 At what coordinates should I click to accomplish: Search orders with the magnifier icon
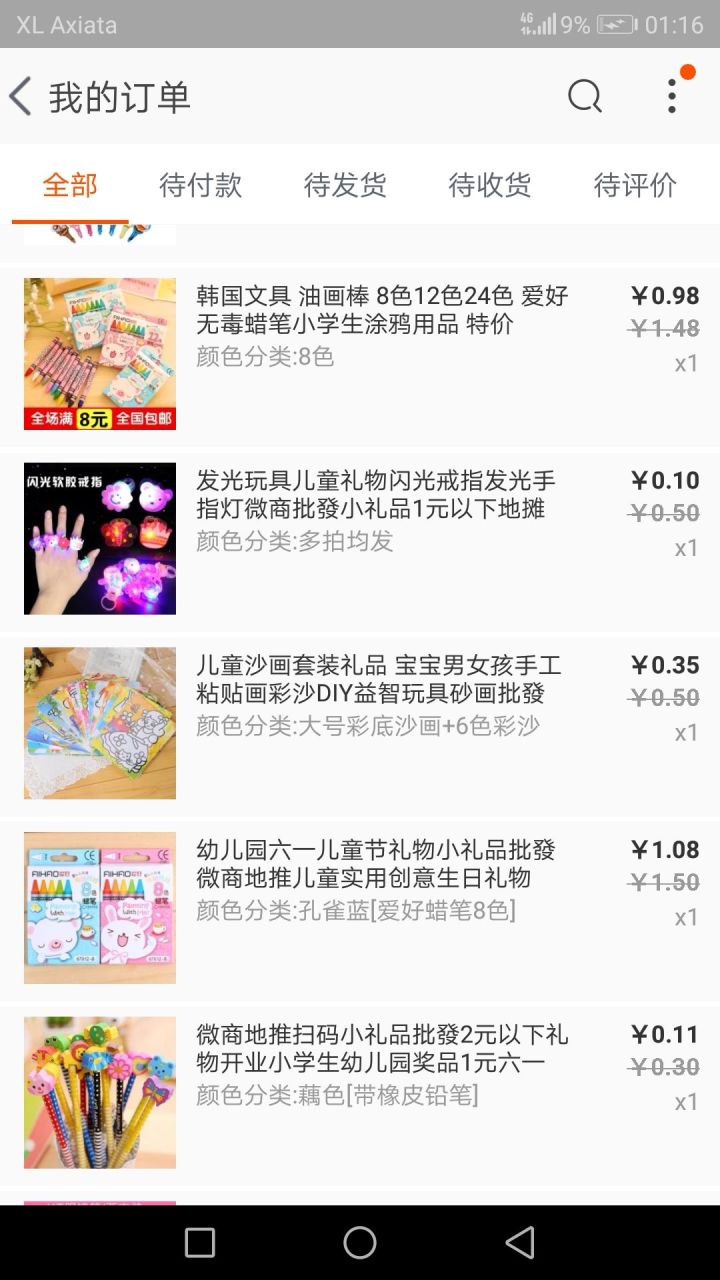tap(585, 97)
